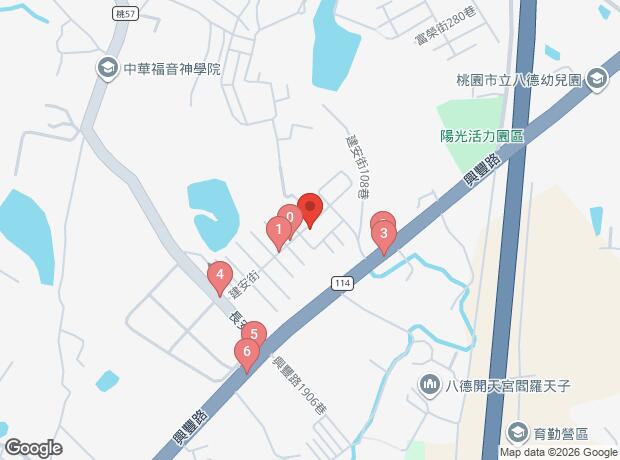
Task: Open 中華福音神學院 place icon
Action: click(x=106, y=69)
